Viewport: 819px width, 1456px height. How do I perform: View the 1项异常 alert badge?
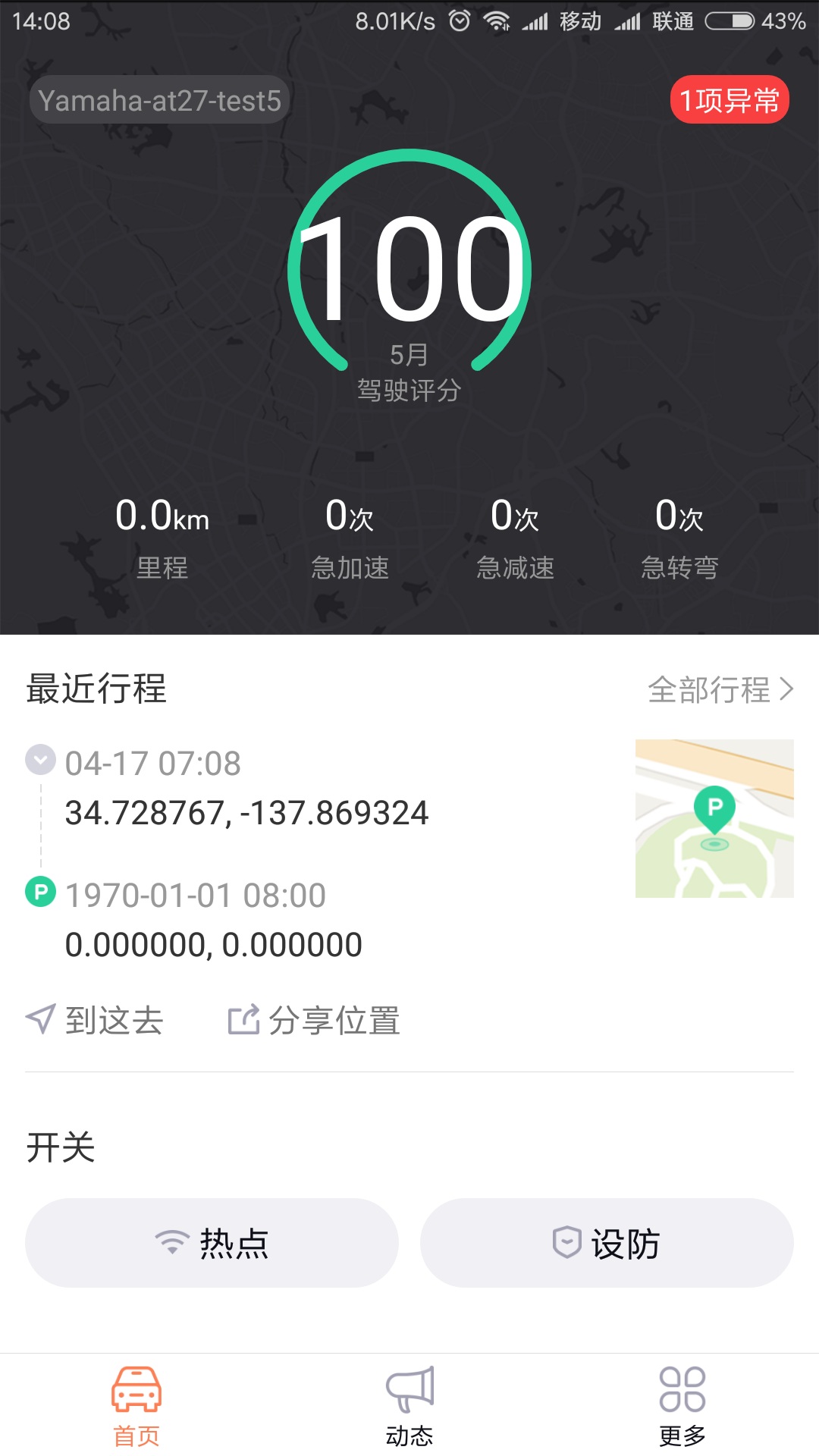click(x=729, y=100)
